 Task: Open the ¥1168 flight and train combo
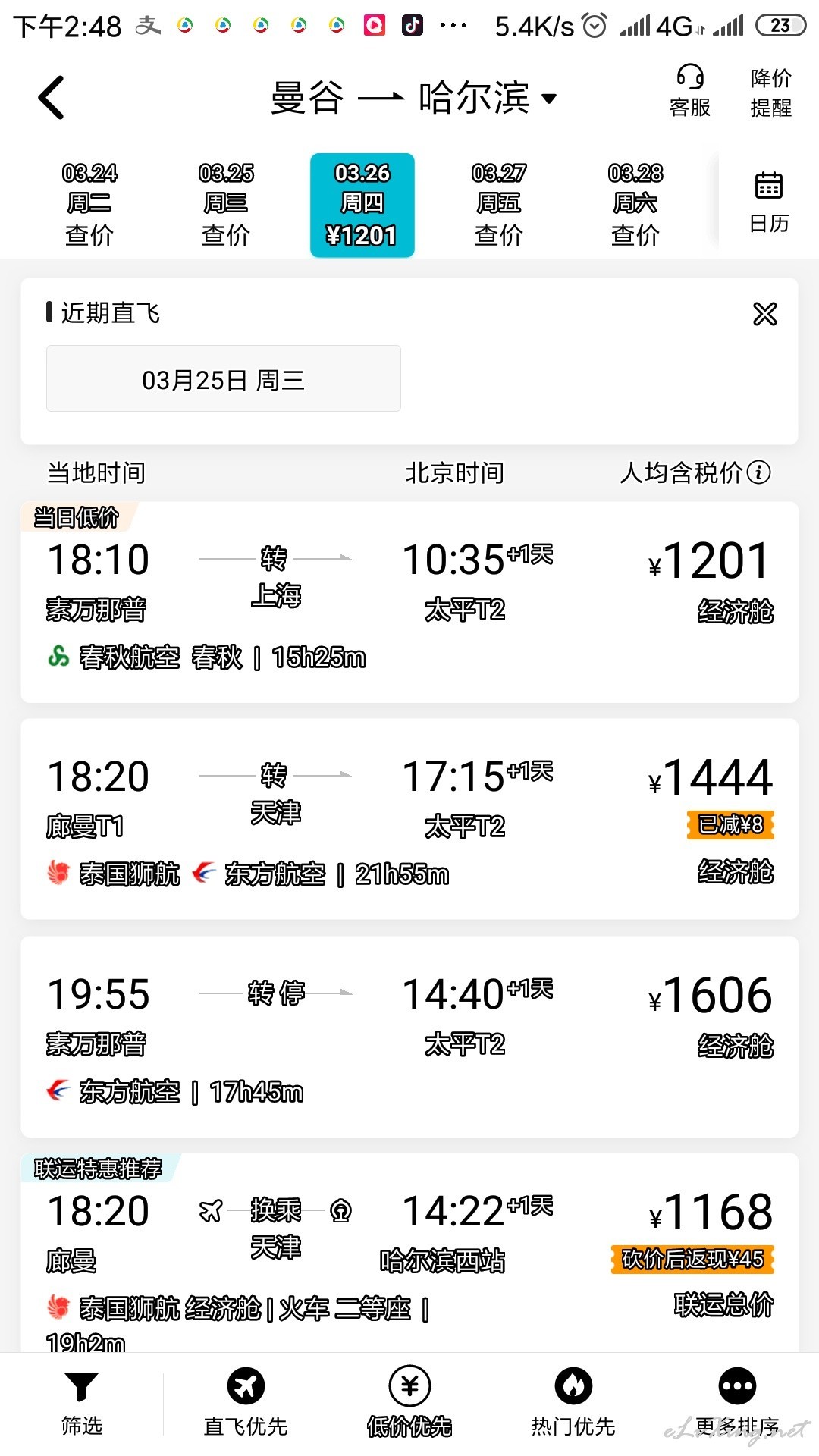tap(409, 1253)
